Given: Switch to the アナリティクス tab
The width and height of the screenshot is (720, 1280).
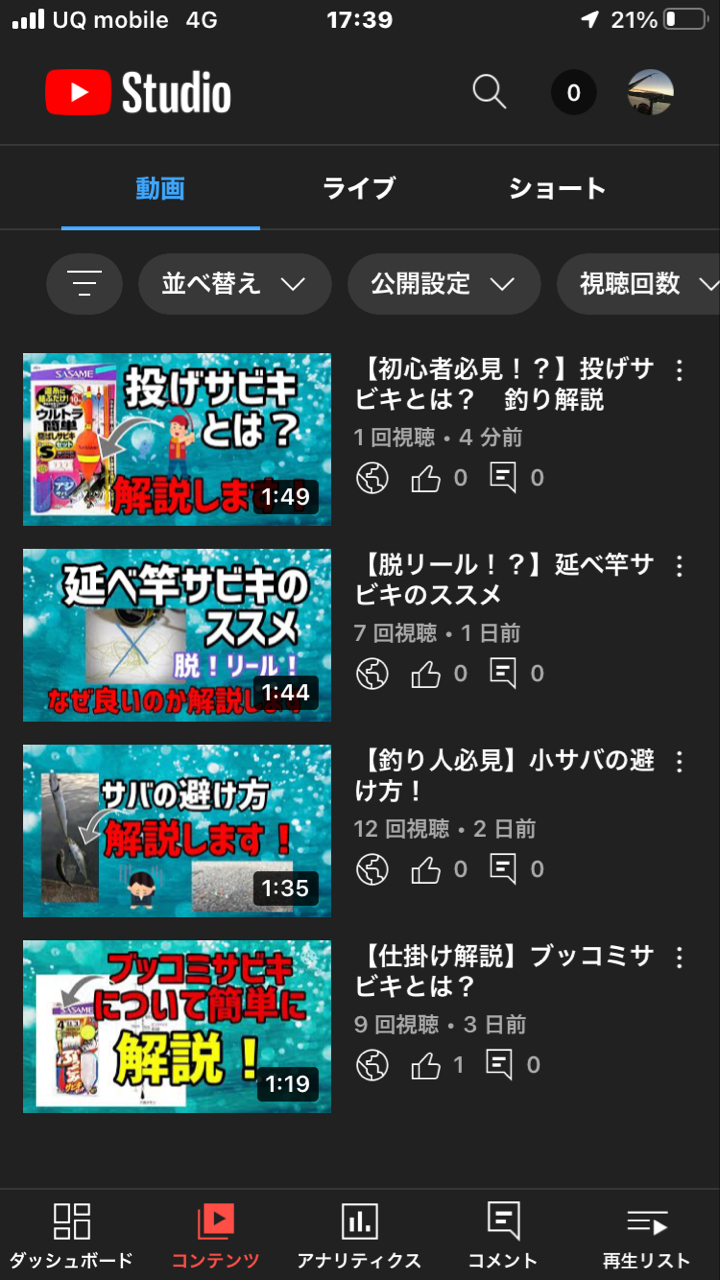Looking at the screenshot, I should 359,1236.
